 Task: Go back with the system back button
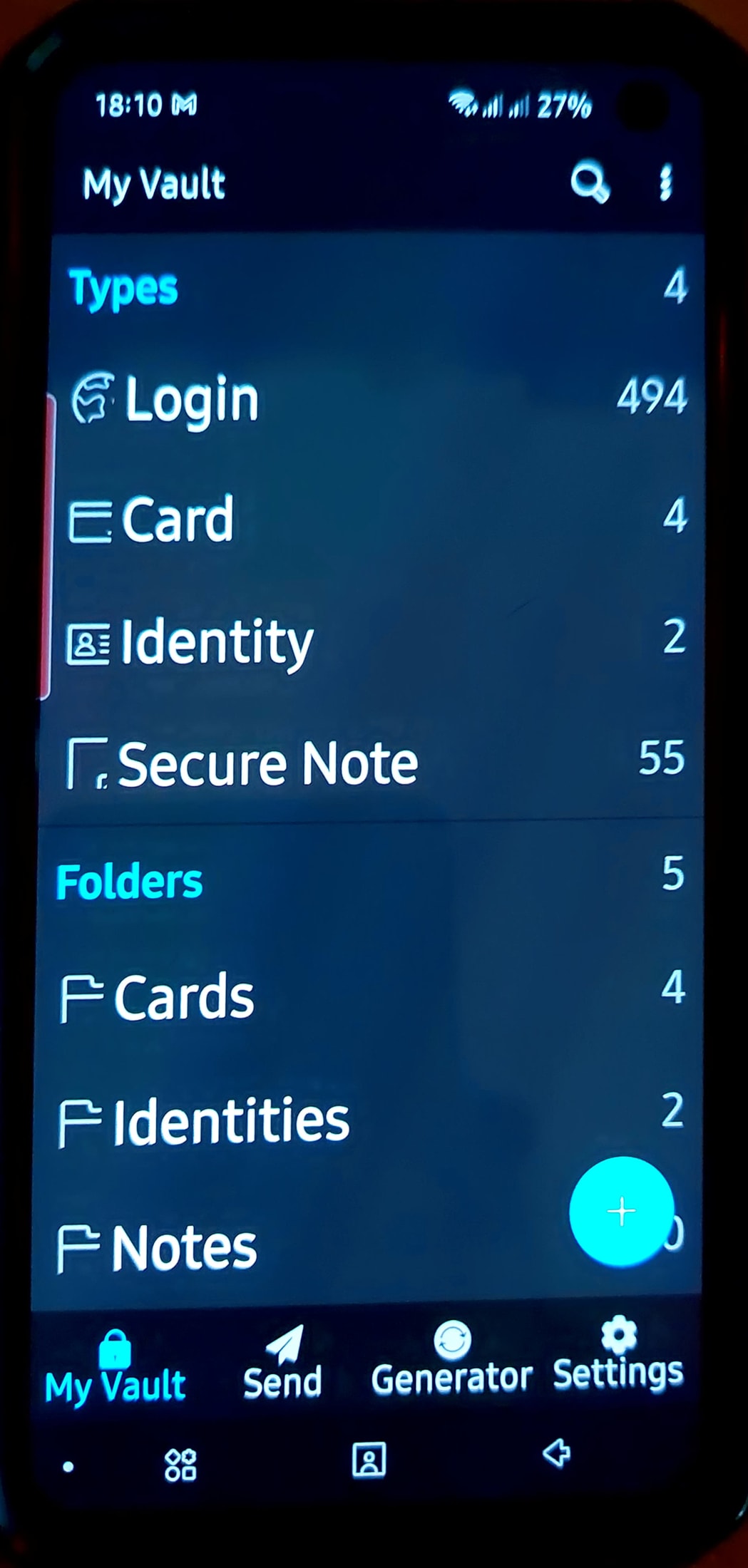point(557,1454)
